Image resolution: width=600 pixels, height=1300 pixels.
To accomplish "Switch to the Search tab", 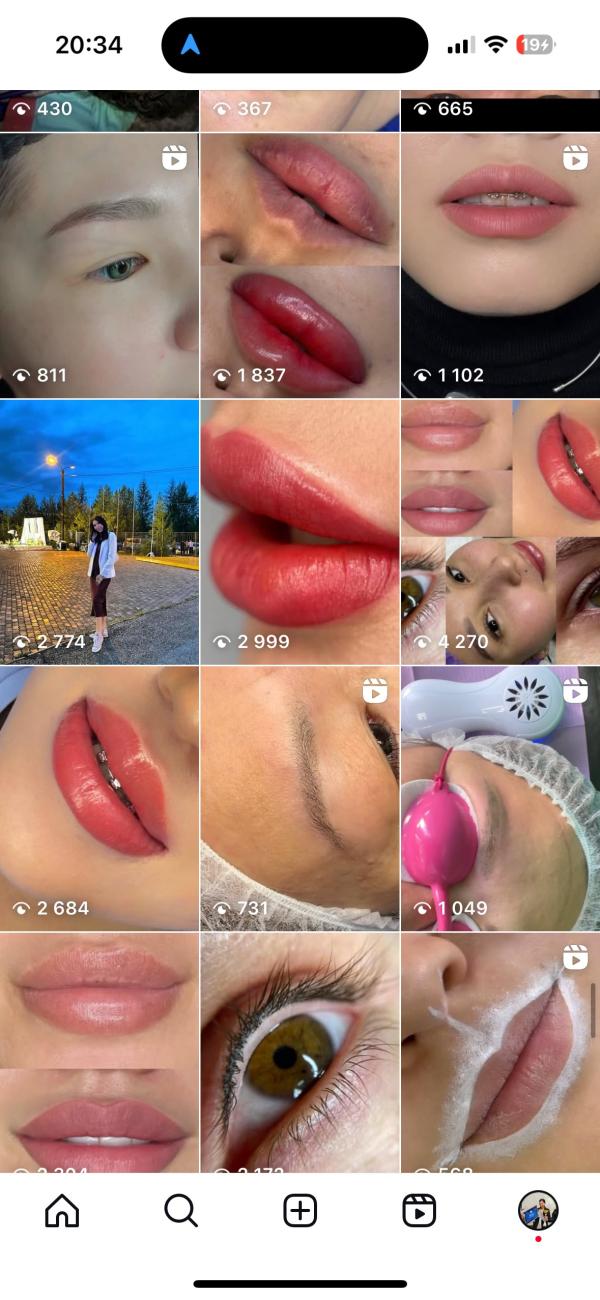I will pos(181,1211).
